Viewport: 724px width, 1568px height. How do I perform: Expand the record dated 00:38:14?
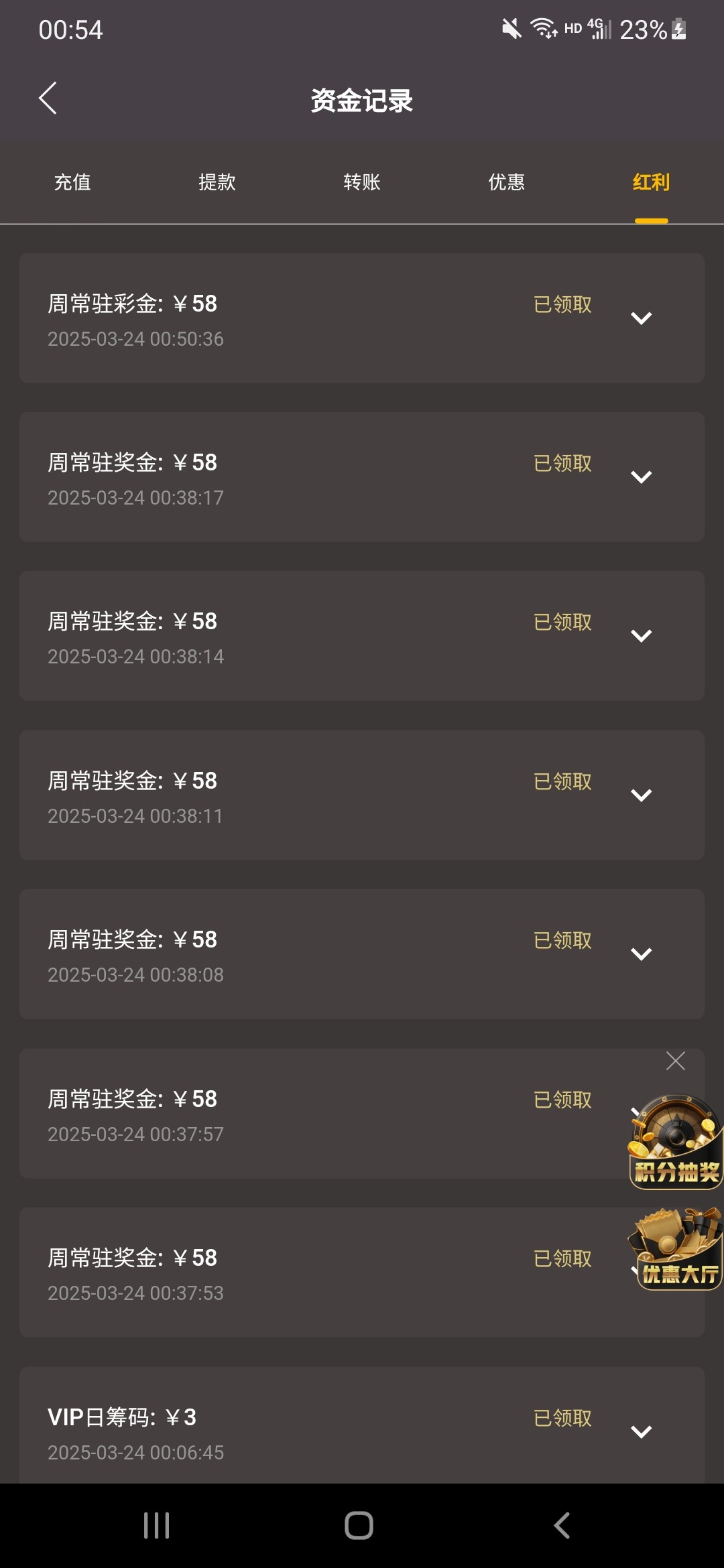pyautogui.click(x=642, y=636)
